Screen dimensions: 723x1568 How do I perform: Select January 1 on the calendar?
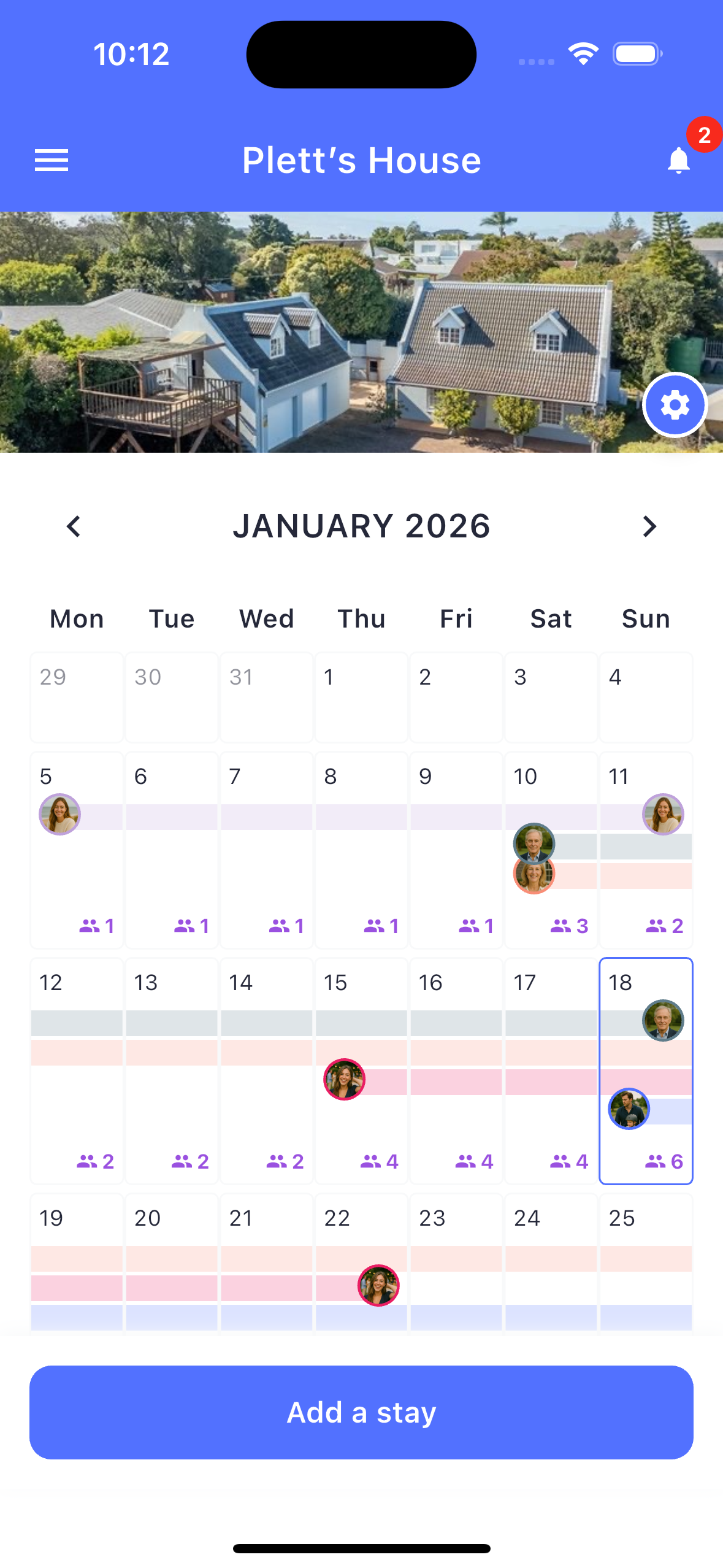coord(361,698)
